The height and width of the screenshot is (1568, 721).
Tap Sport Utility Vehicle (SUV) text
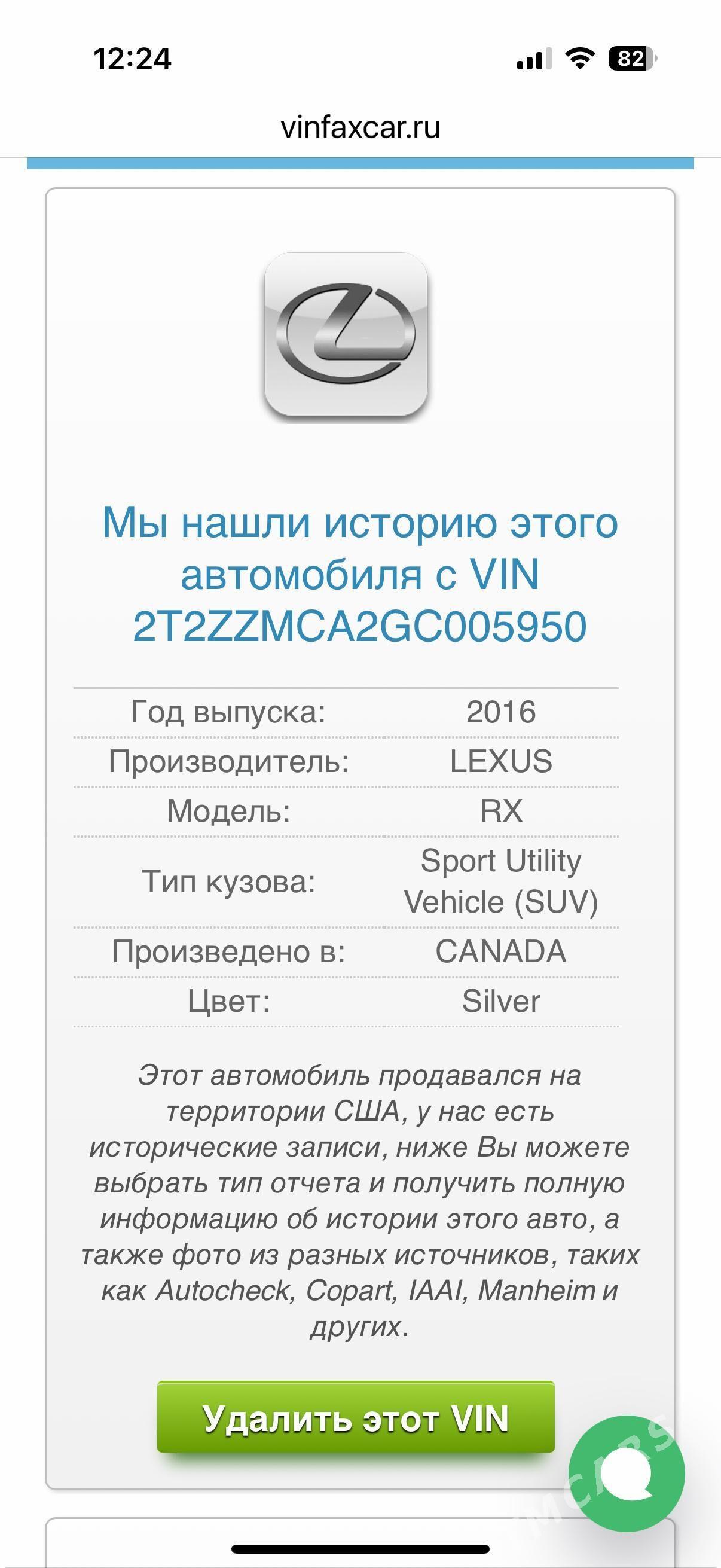tap(503, 881)
